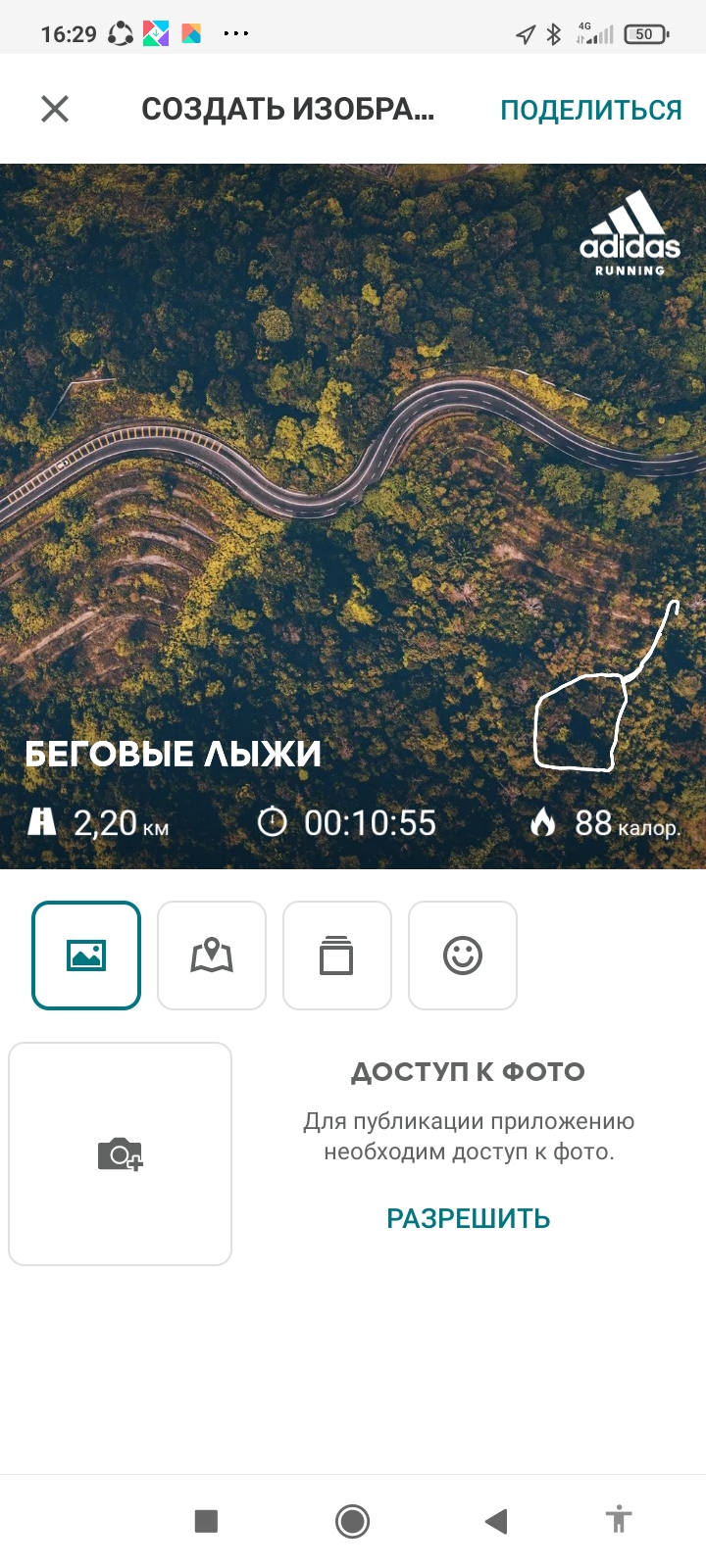Close the create image screen

(x=55, y=109)
